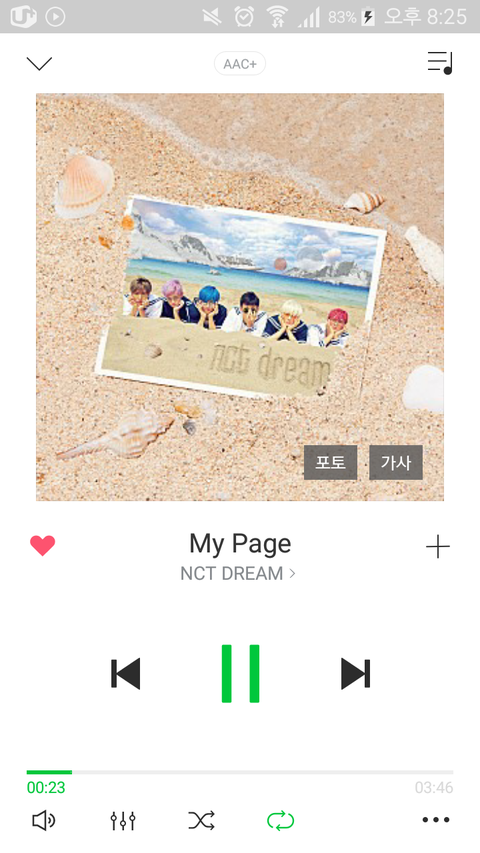480x853 pixels.
Task: Seek within the song progress bar
Action: tap(240, 772)
